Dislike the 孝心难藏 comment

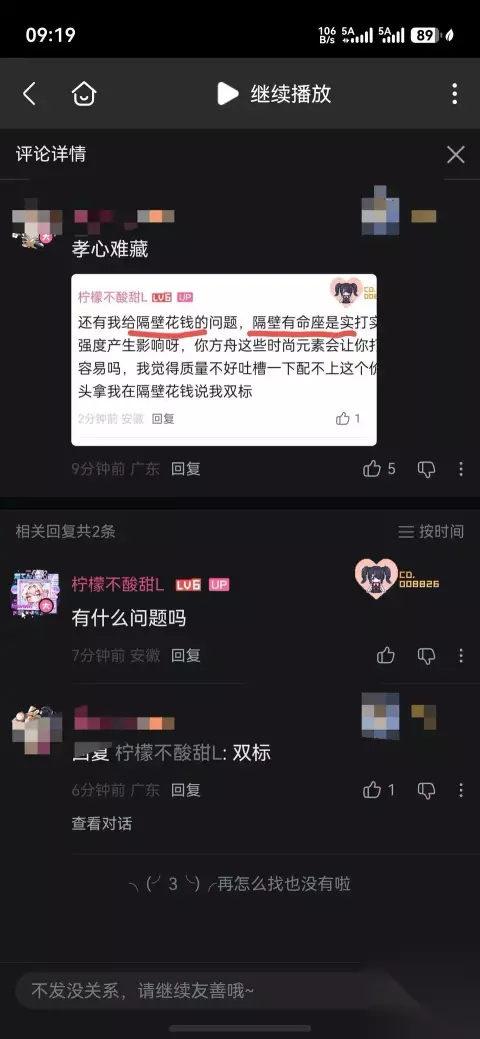[x=426, y=469]
